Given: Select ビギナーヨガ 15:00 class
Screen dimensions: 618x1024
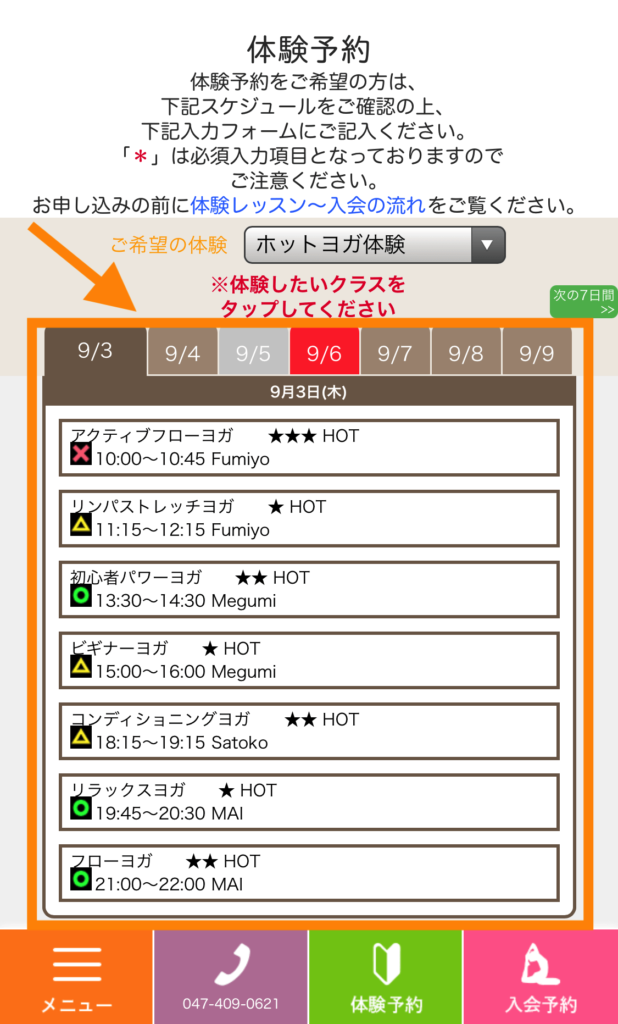Looking at the screenshot, I should click(x=308, y=660).
